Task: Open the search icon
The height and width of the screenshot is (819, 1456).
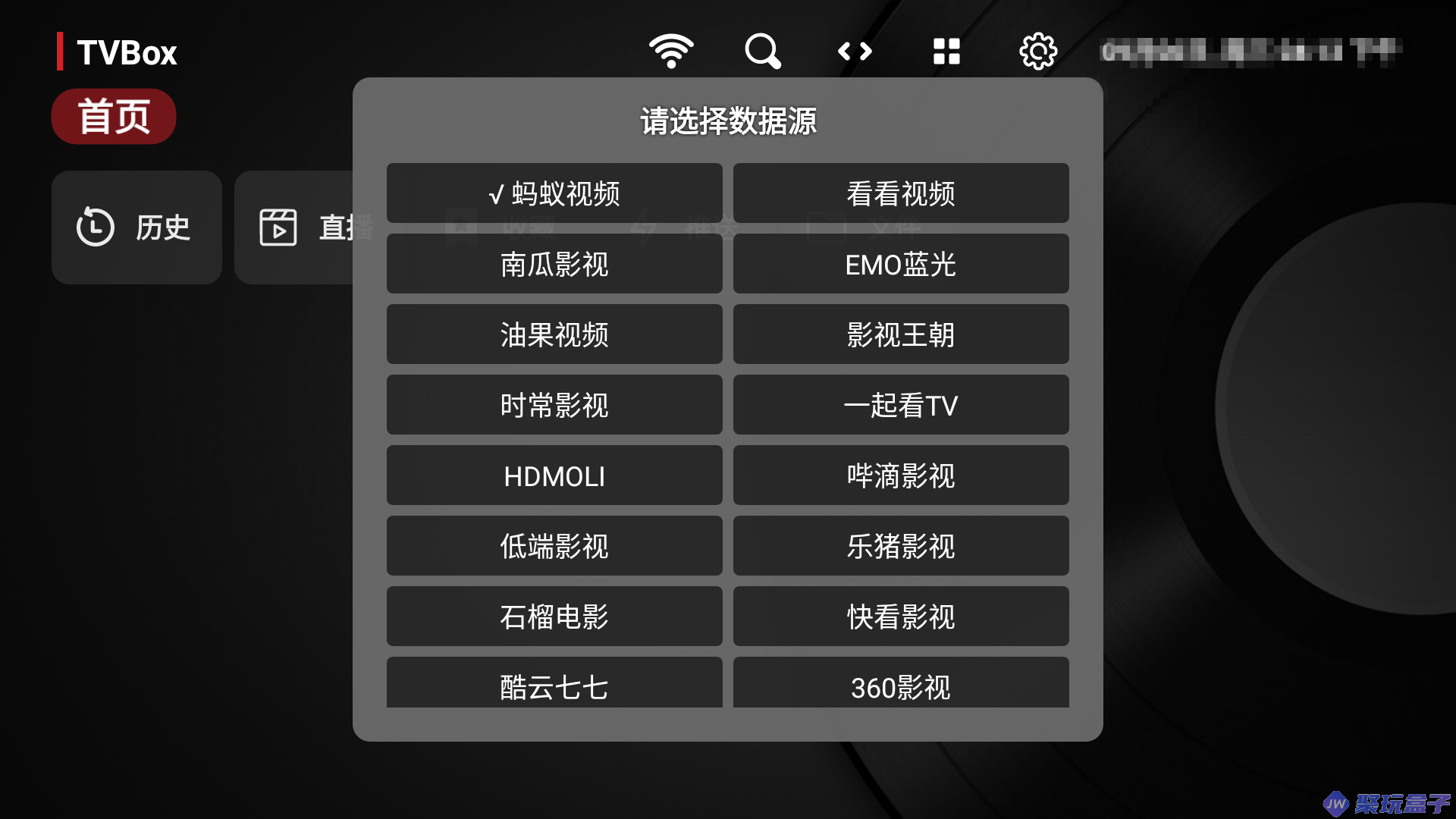Action: (x=762, y=52)
